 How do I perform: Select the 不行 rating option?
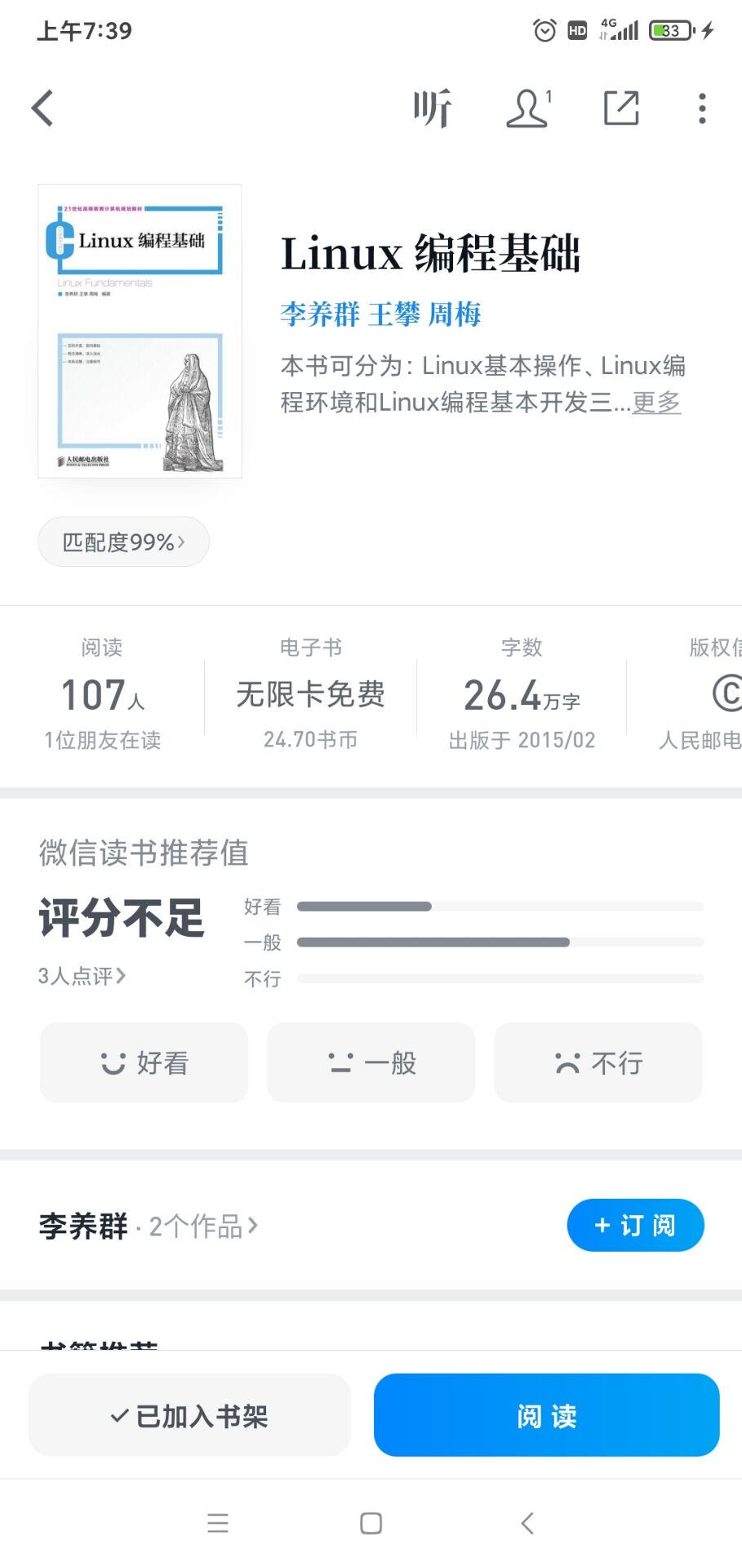pos(598,1062)
